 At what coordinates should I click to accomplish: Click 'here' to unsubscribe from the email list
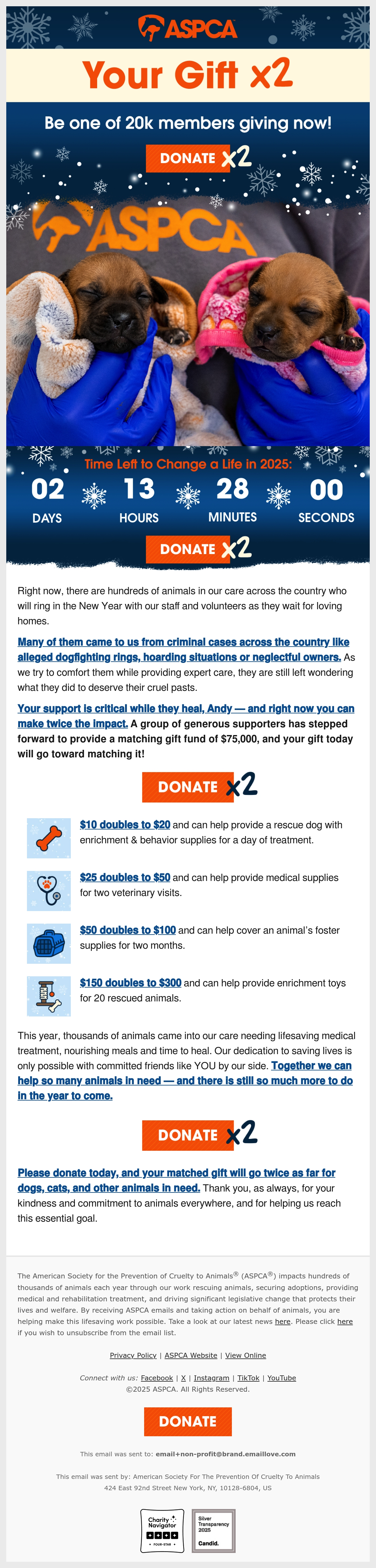[x=345, y=1321]
